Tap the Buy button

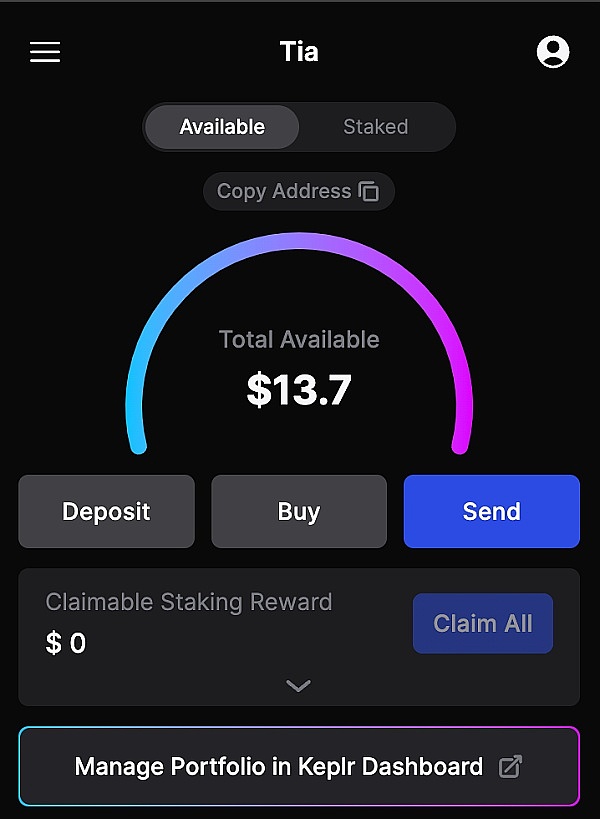click(298, 511)
